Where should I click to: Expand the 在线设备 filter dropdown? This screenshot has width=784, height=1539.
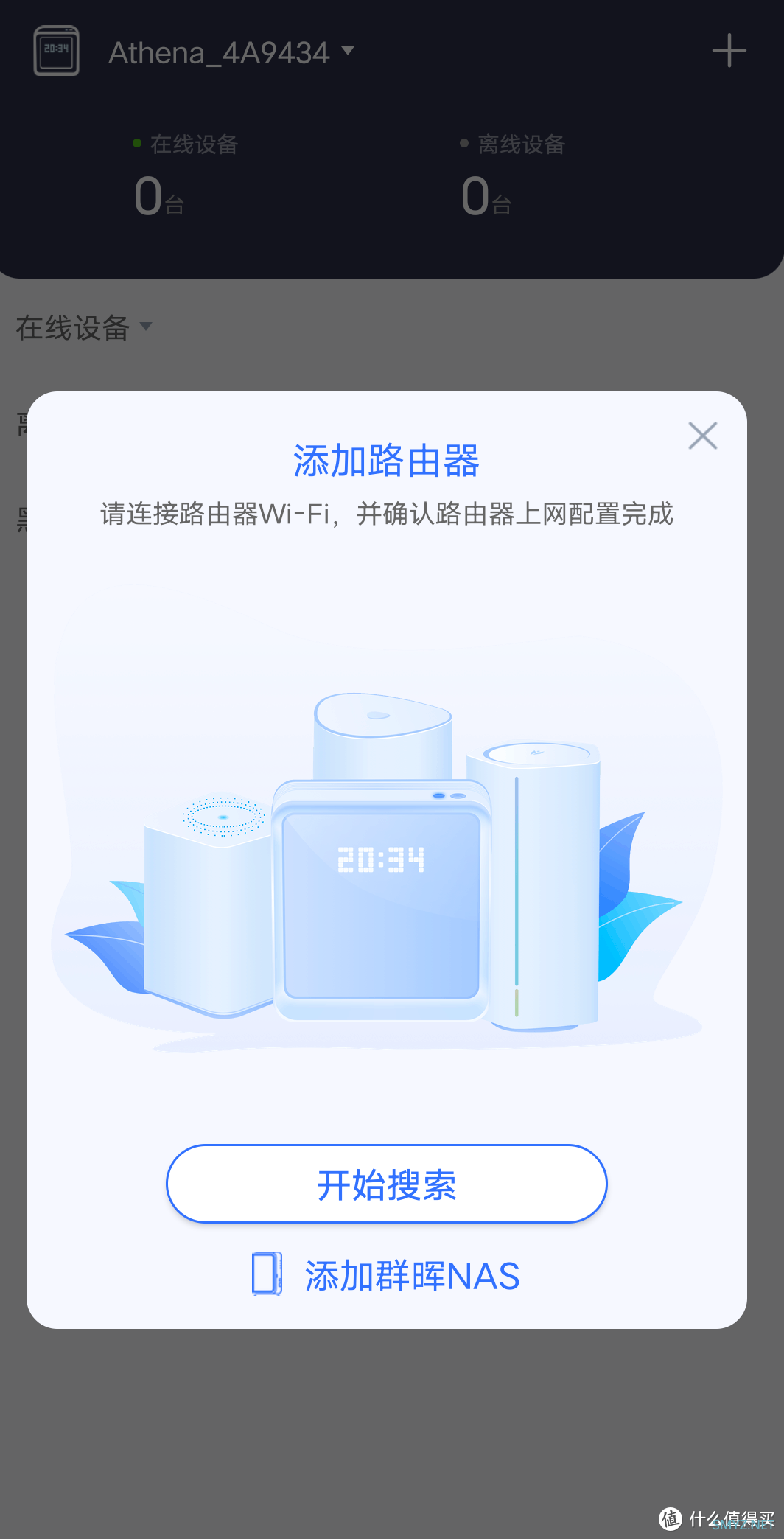click(146, 327)
